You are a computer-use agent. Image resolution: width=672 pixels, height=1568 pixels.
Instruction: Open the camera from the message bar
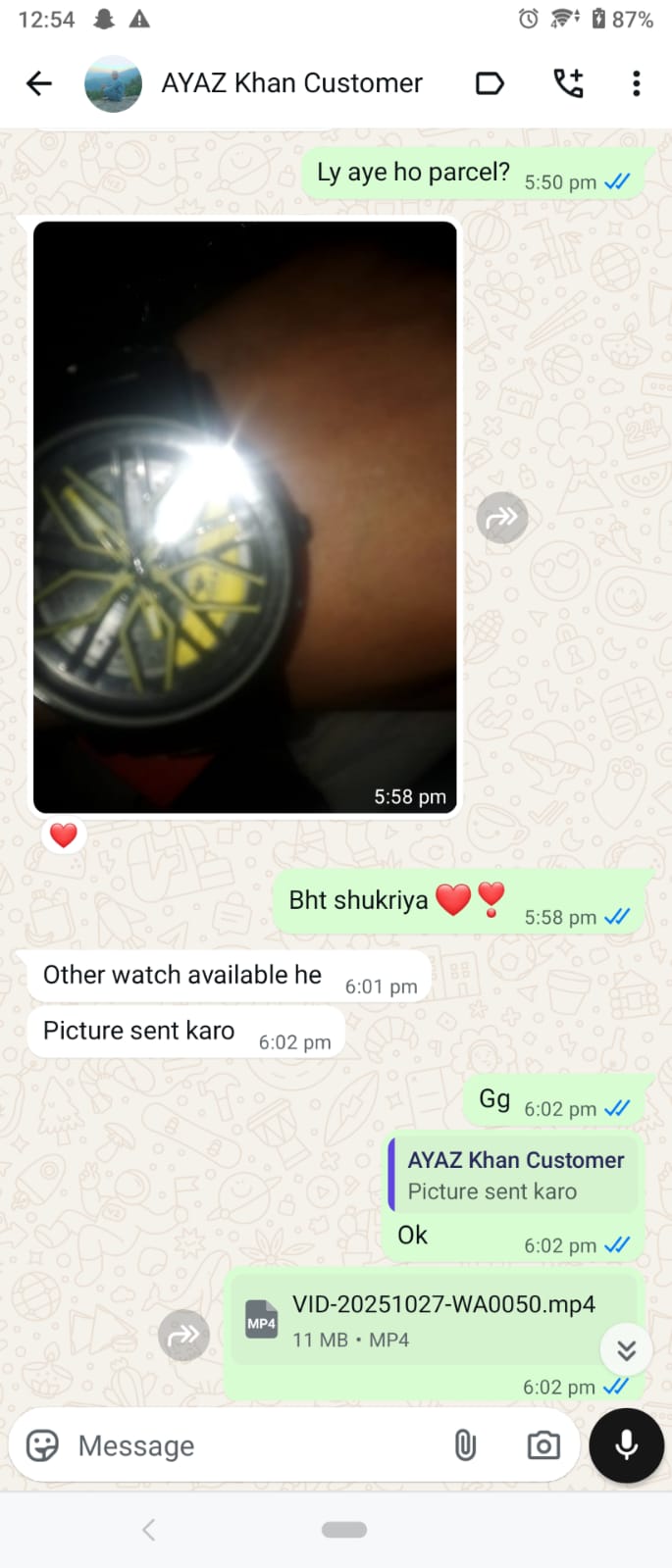point(543,1445)
